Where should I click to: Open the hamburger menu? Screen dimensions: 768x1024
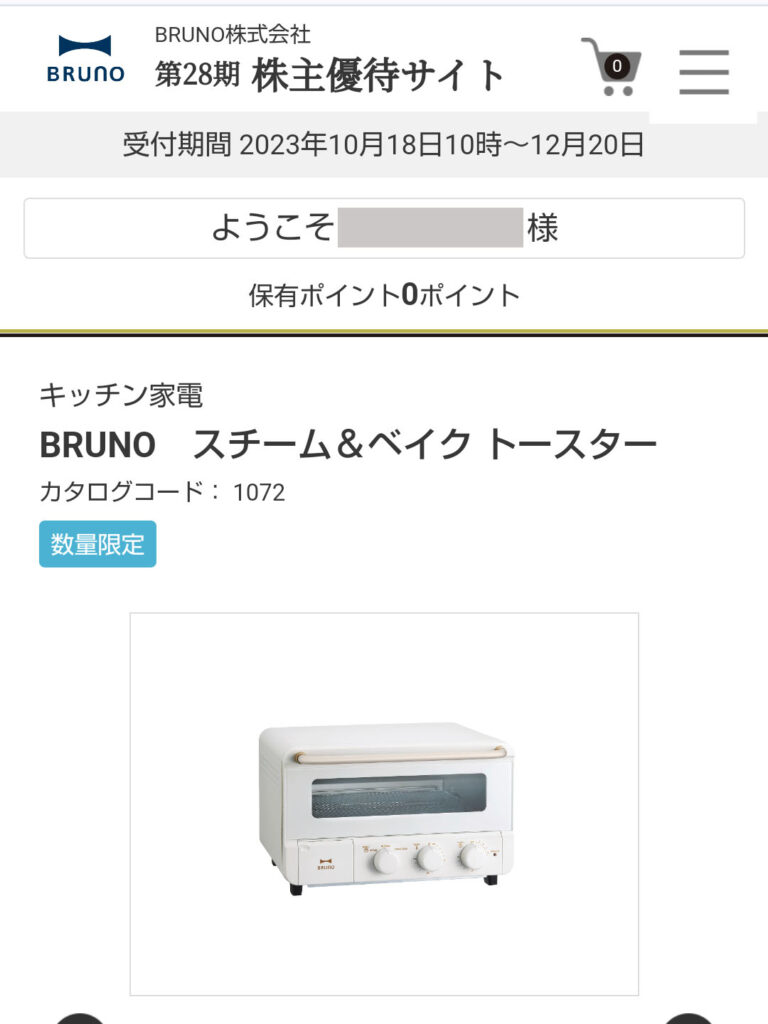pos(703,71)
